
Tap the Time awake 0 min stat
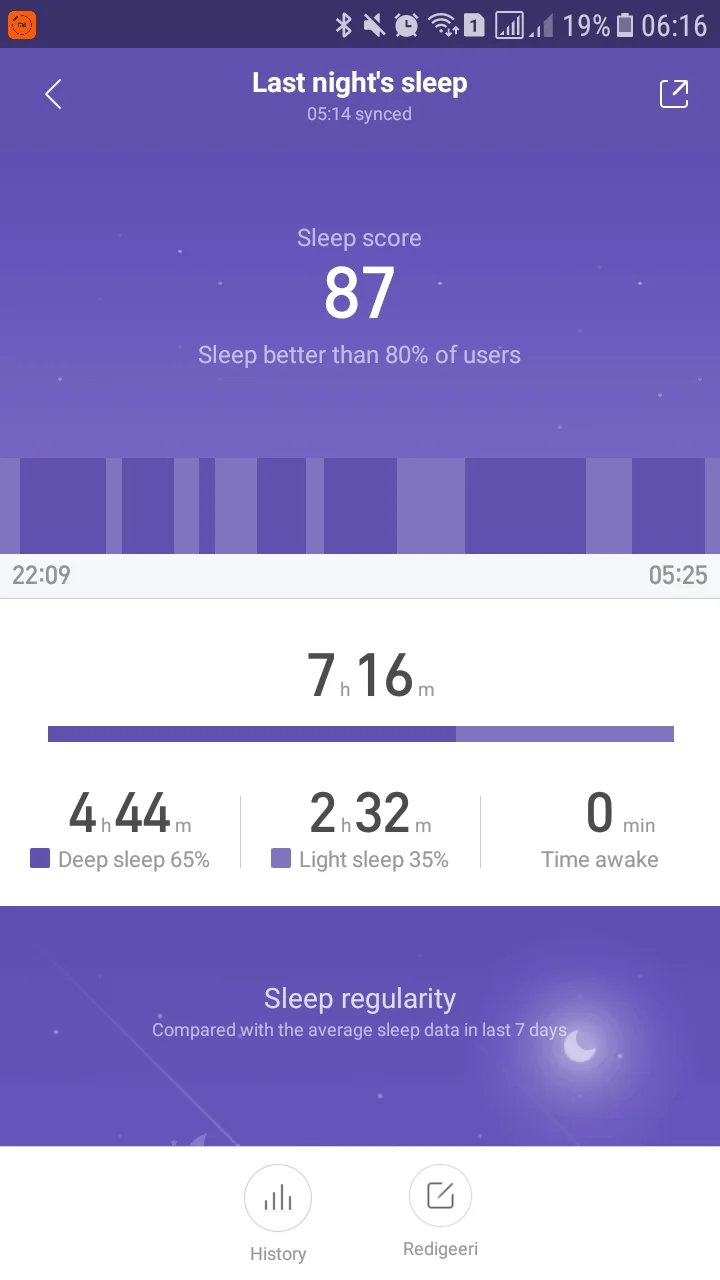click(600, 830)
